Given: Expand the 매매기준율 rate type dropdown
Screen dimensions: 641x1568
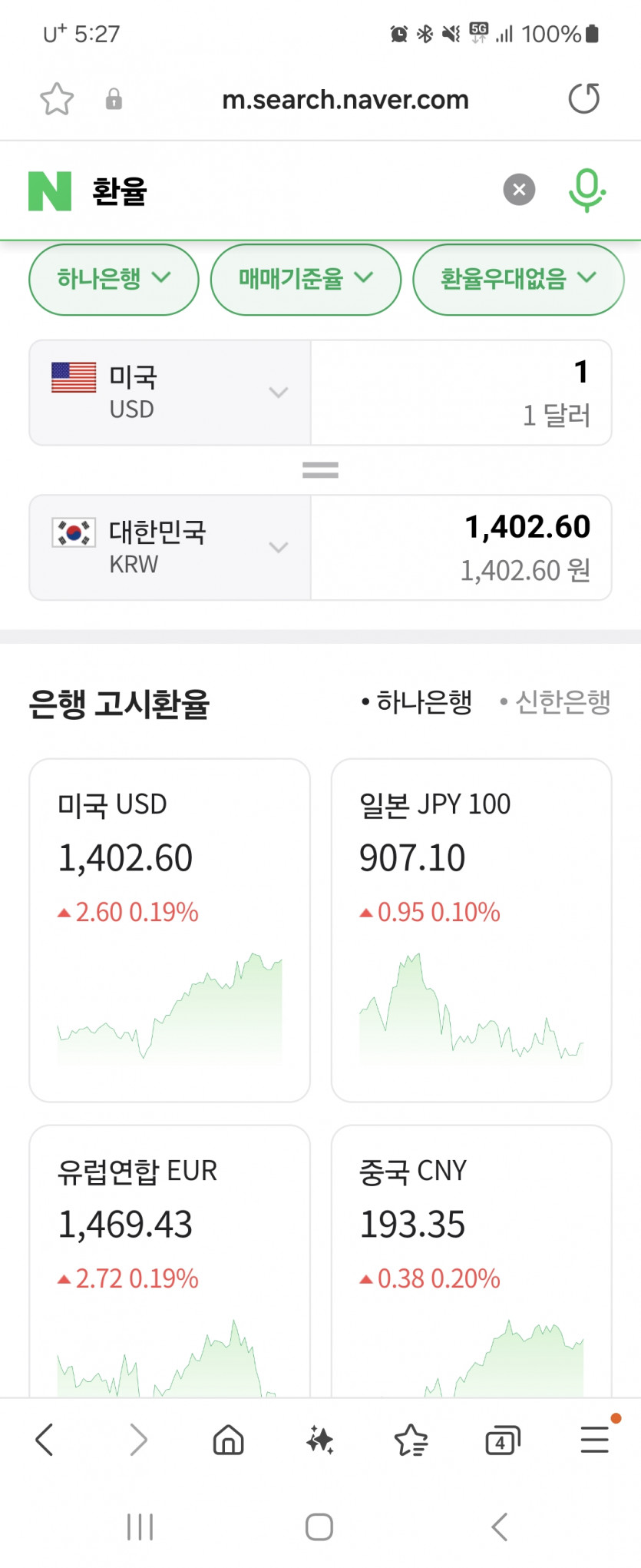Looking at the screenshot, I should pyautogui.click(x=306, y=279).
